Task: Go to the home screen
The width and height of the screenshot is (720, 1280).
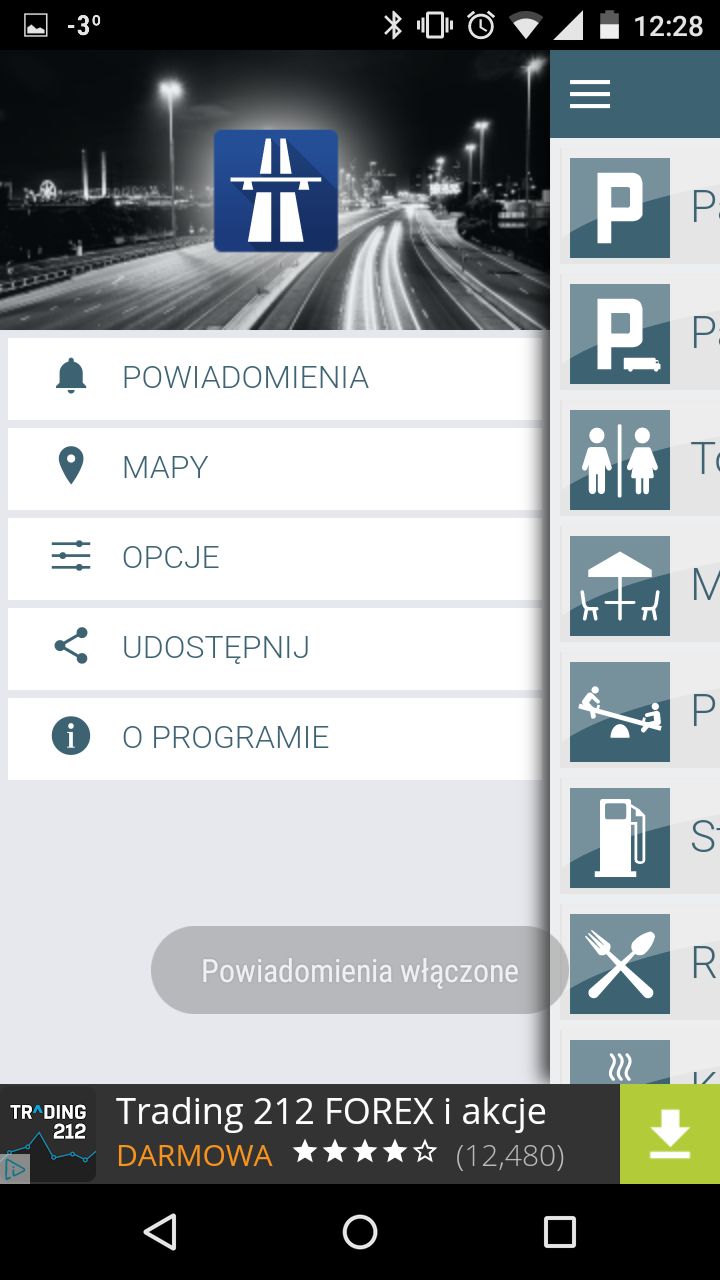Action: click(360, 1232)
